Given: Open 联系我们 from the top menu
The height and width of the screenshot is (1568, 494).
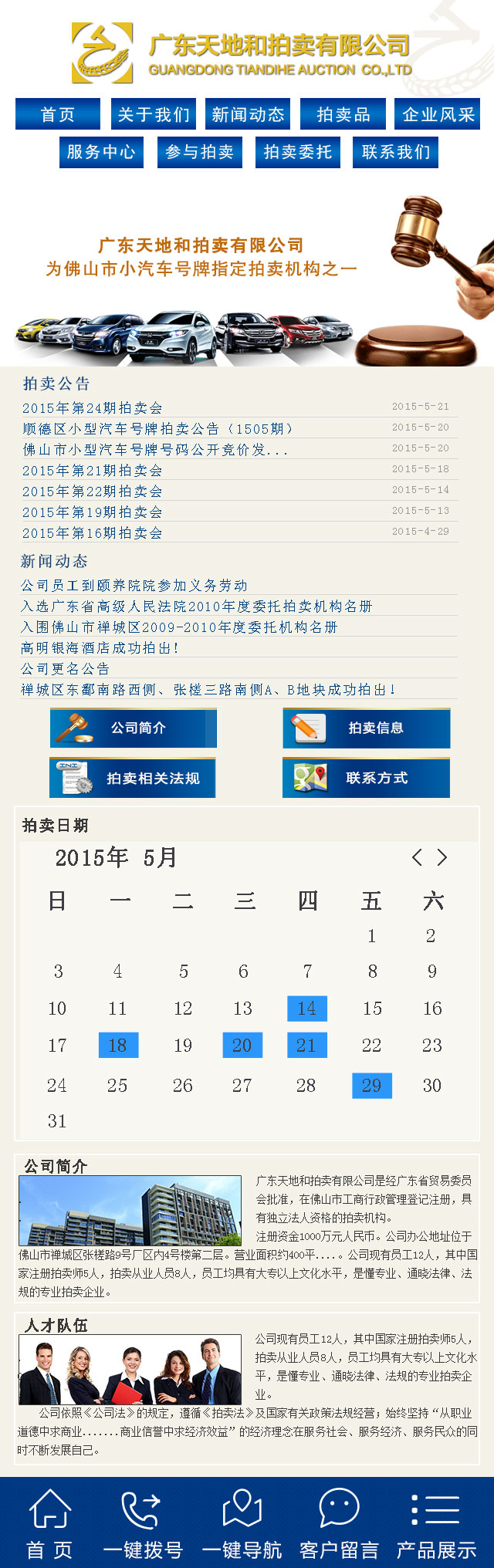Looking at the screenshot, I should click(x=395, y=152).
